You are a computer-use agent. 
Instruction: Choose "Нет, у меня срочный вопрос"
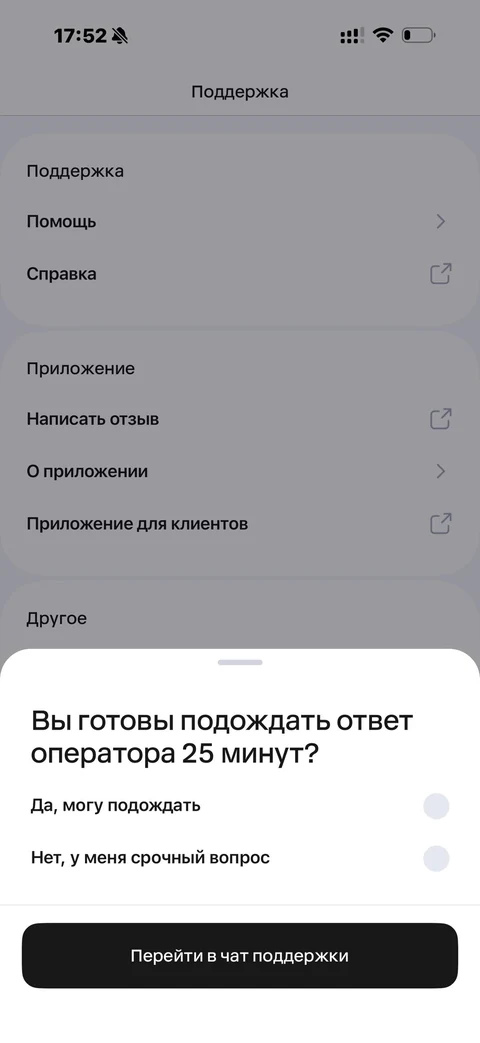coord(240,859)
